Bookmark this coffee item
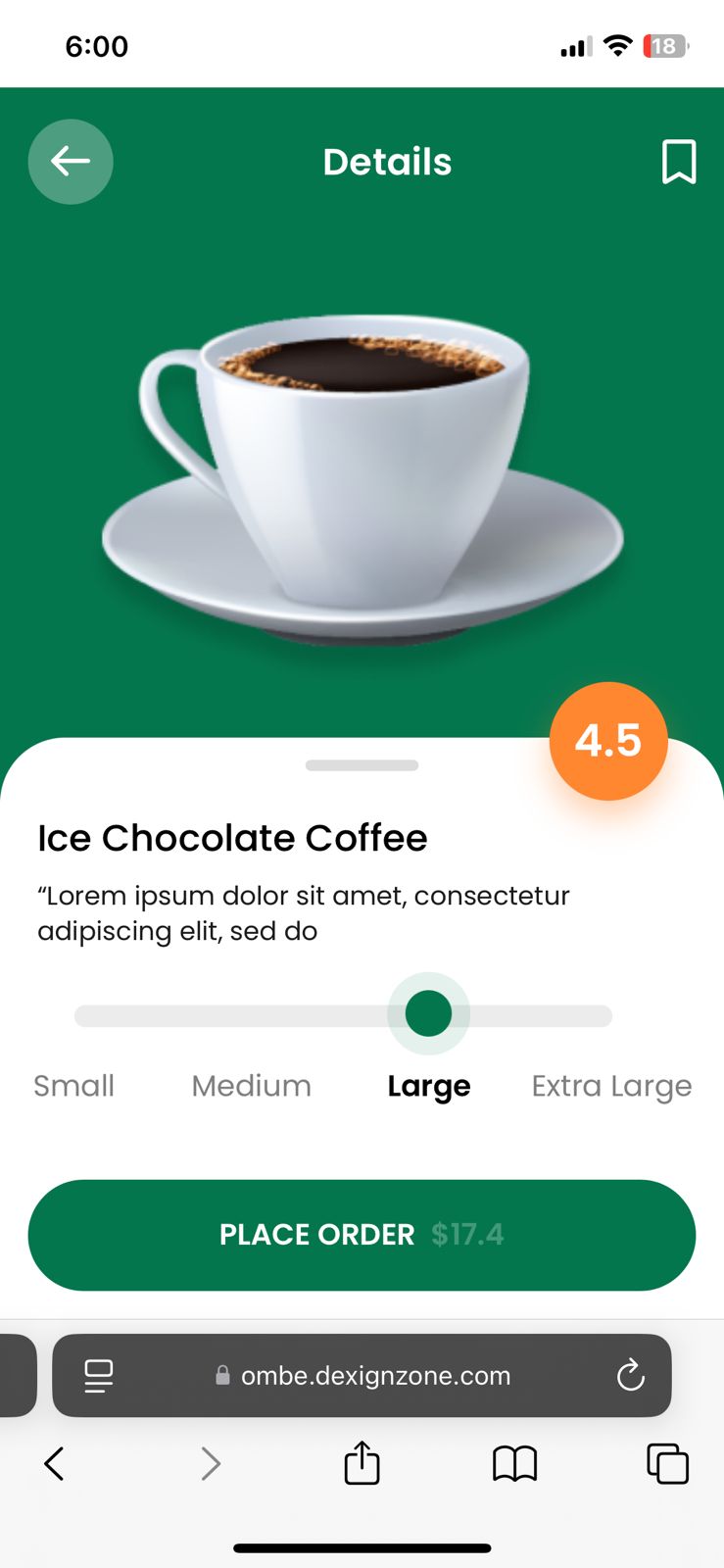The width and height of the screenshot is (724, 1568). tap(678, 162)
